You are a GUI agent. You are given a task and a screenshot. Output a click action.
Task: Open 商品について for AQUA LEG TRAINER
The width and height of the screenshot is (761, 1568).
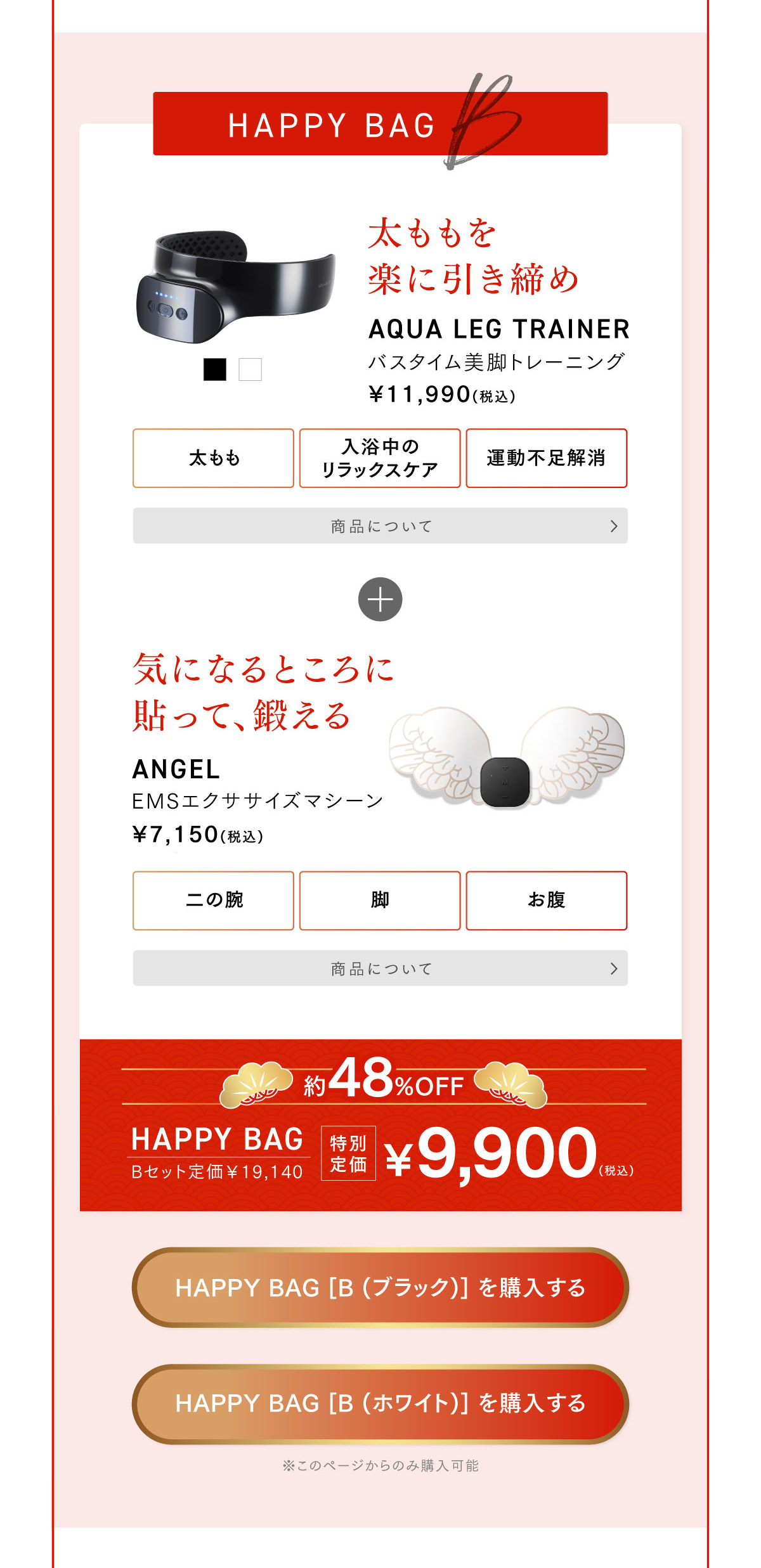point(380,525)
